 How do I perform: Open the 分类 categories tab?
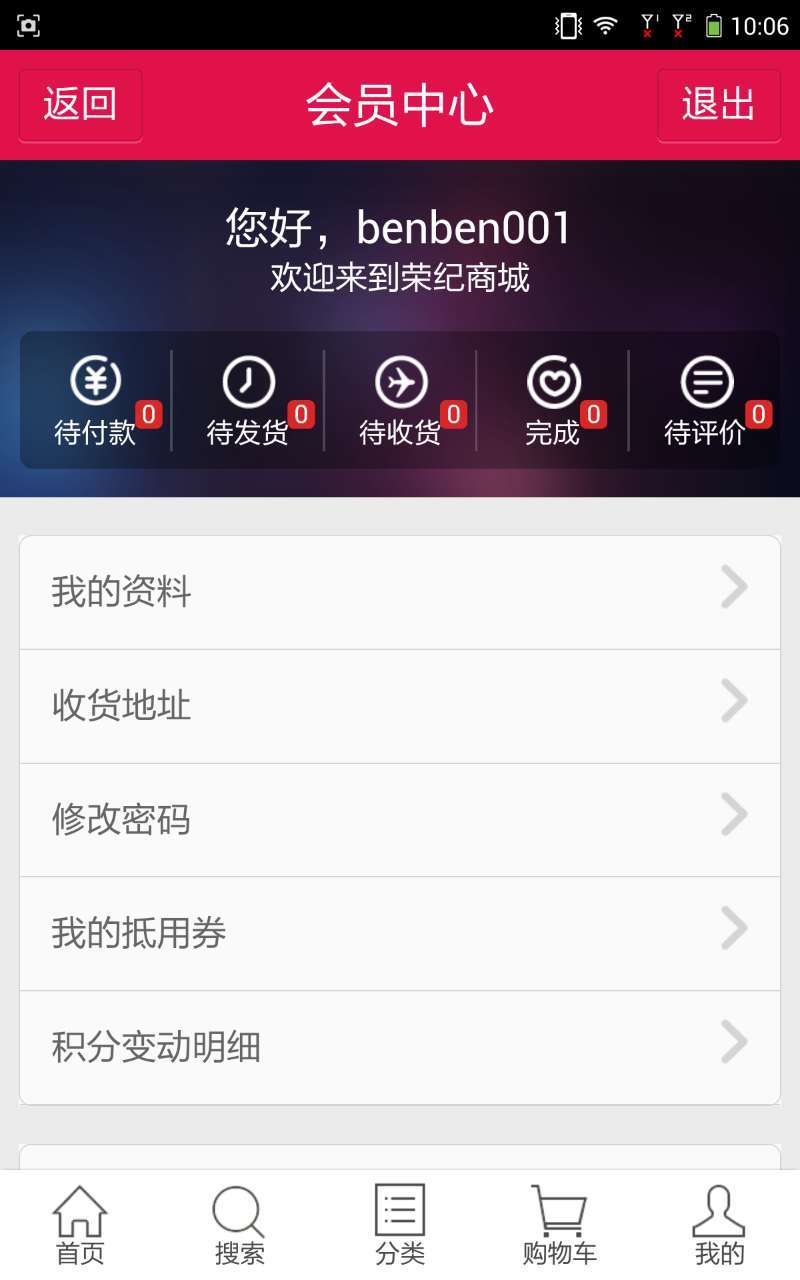tap(400, 1225)
